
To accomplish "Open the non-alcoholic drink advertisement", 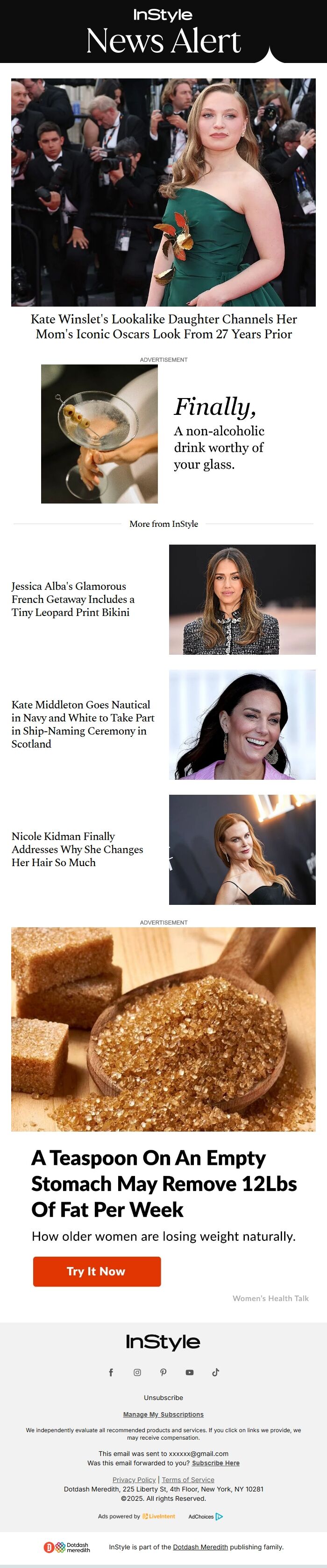I will pos(163,434).
